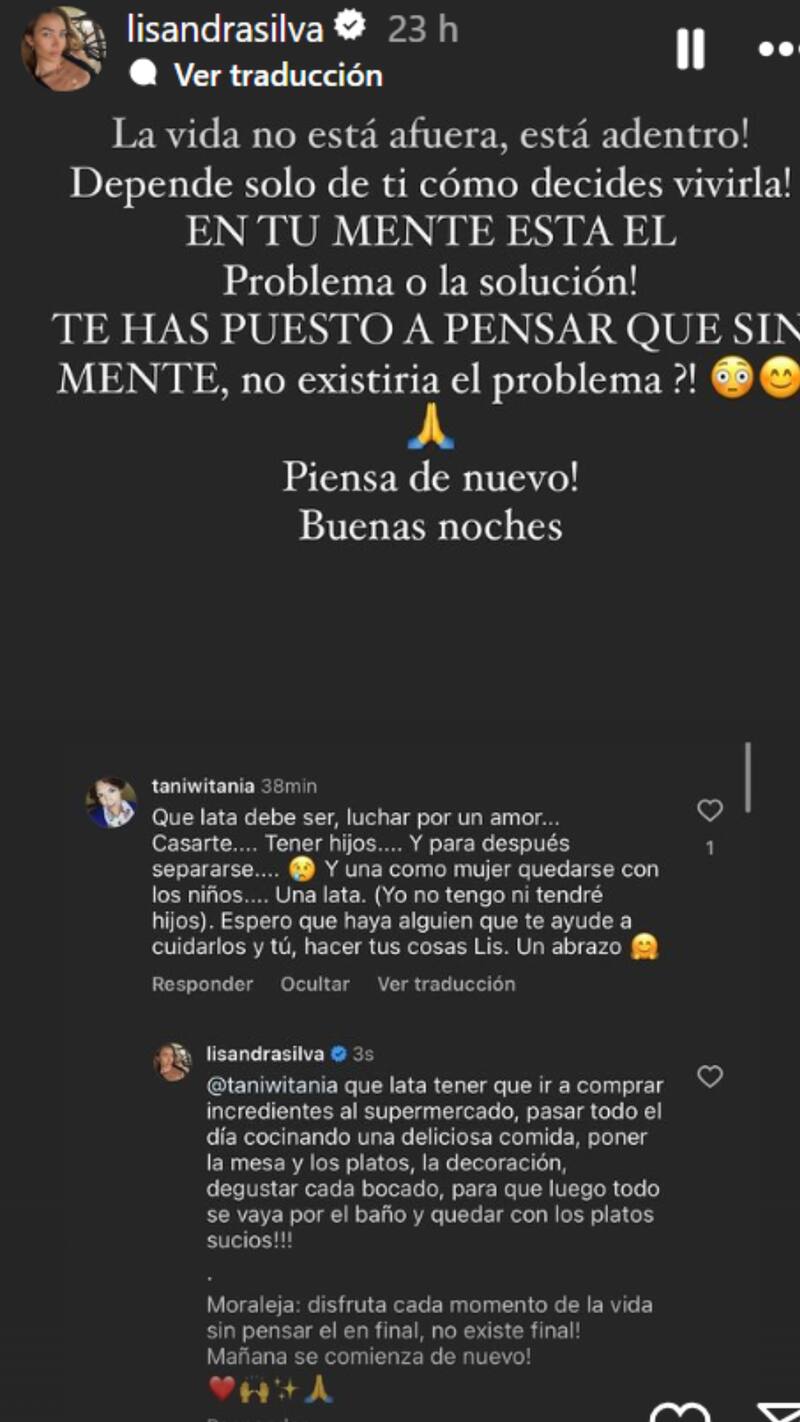Share the story via send icon
This screenshot has height=1422, width=800.
[x=780, y=1414]
